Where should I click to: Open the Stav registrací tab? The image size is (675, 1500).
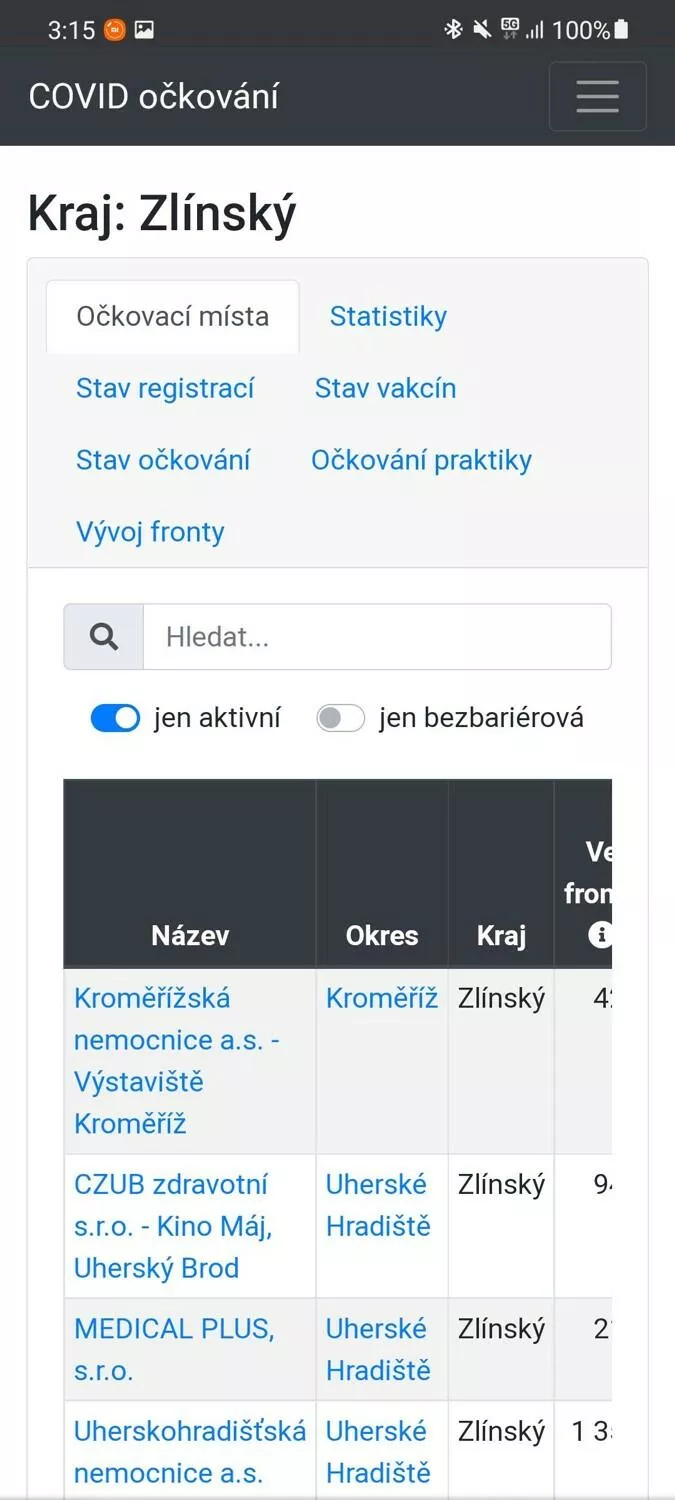[x=165, y=388]
